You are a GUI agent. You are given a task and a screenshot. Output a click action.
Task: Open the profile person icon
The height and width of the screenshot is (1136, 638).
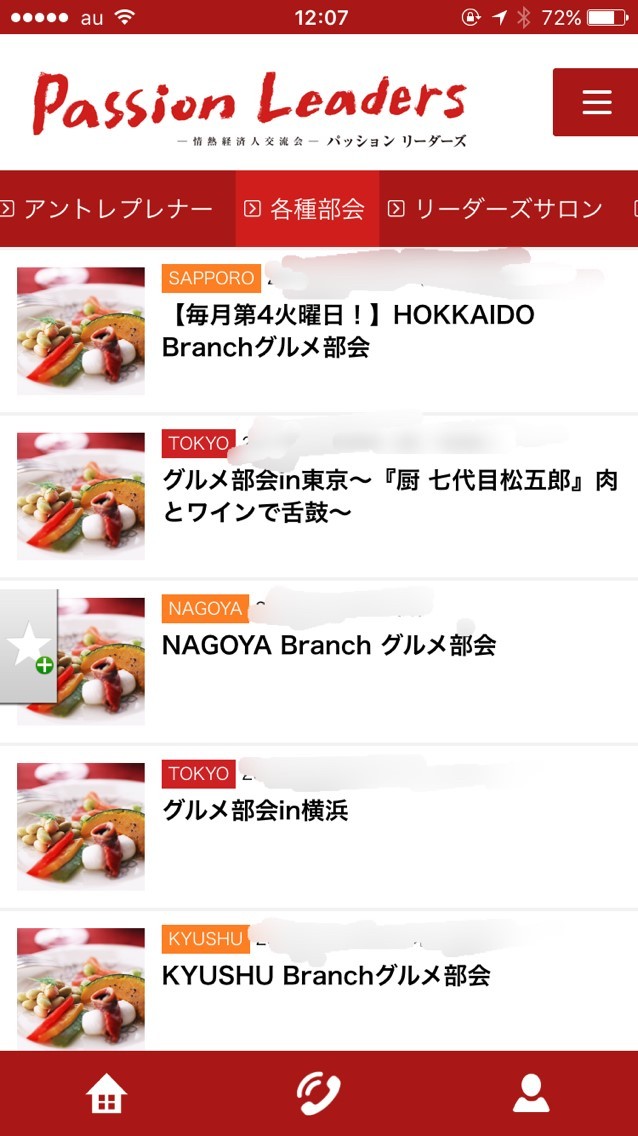[x=531, y=1094]
